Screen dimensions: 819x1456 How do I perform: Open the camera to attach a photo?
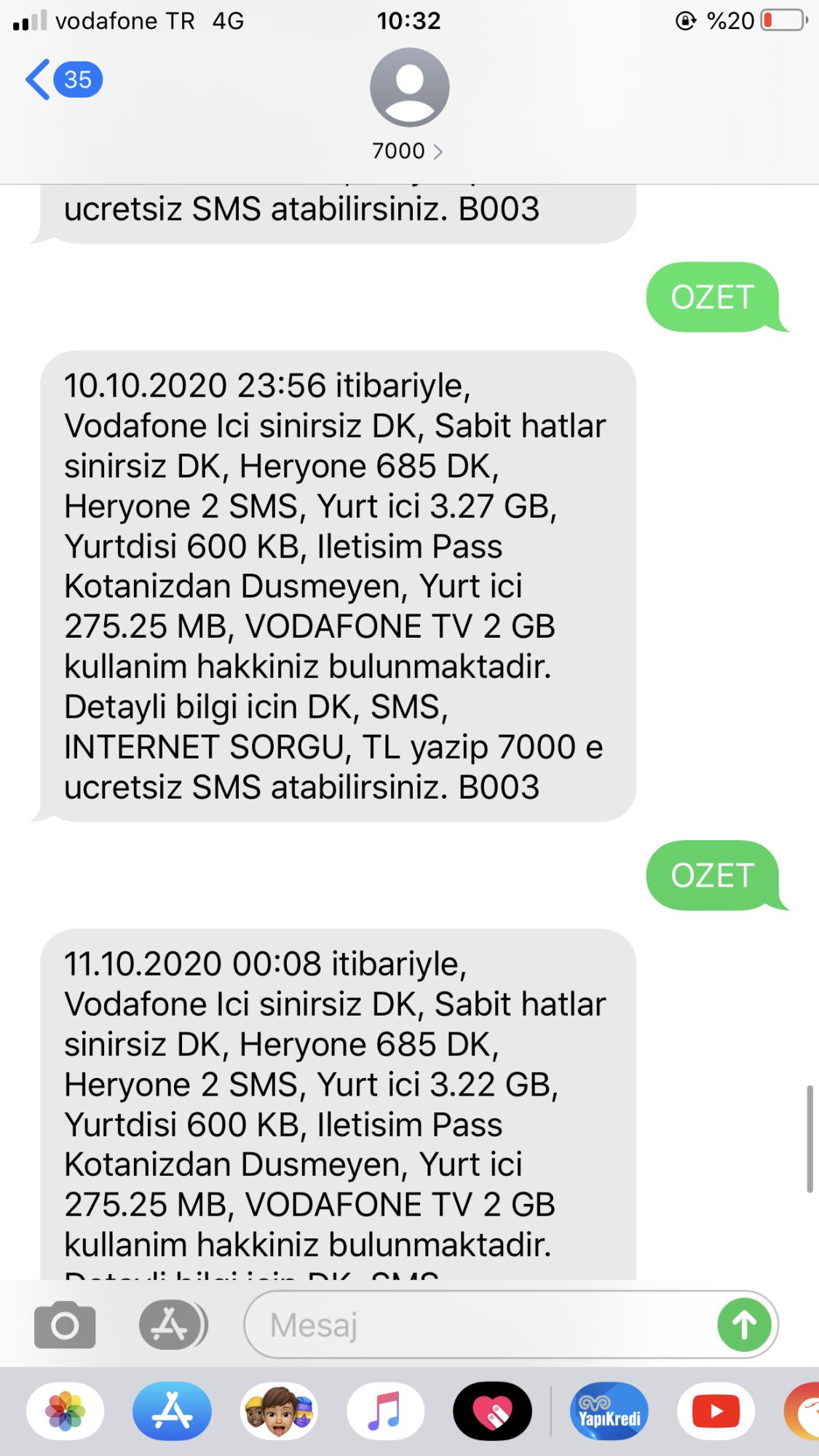[65, 1325]
